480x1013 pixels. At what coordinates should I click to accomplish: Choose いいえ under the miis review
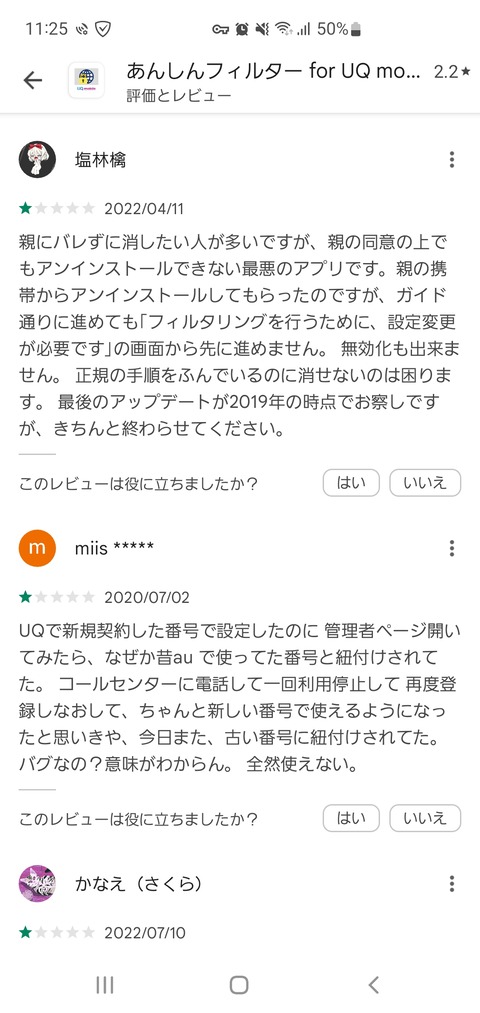click(425, 818)
